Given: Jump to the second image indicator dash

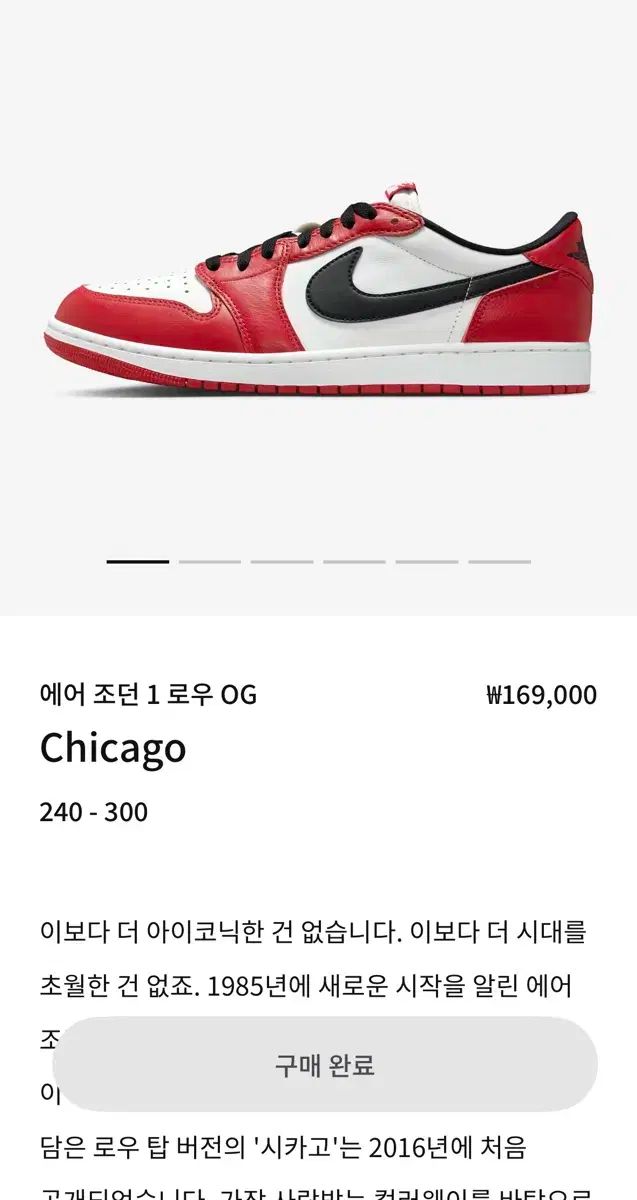Looking at the screenshot, I should 210,562.
